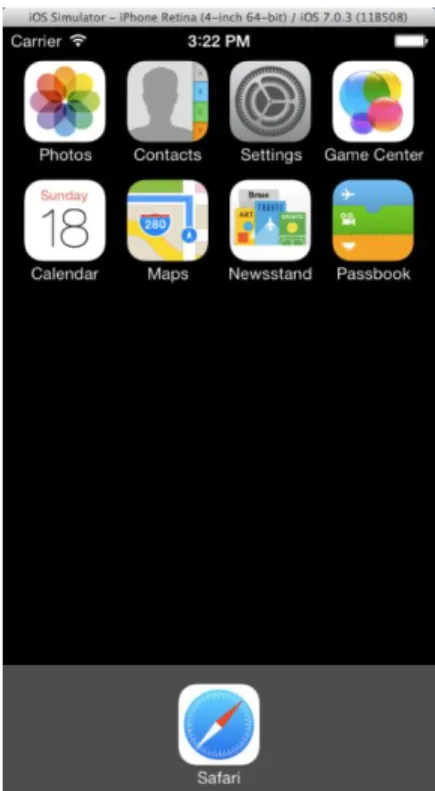Open the Photos app
Image resolution: width=435 pixels, height=791 pixels.
[65, 101]
